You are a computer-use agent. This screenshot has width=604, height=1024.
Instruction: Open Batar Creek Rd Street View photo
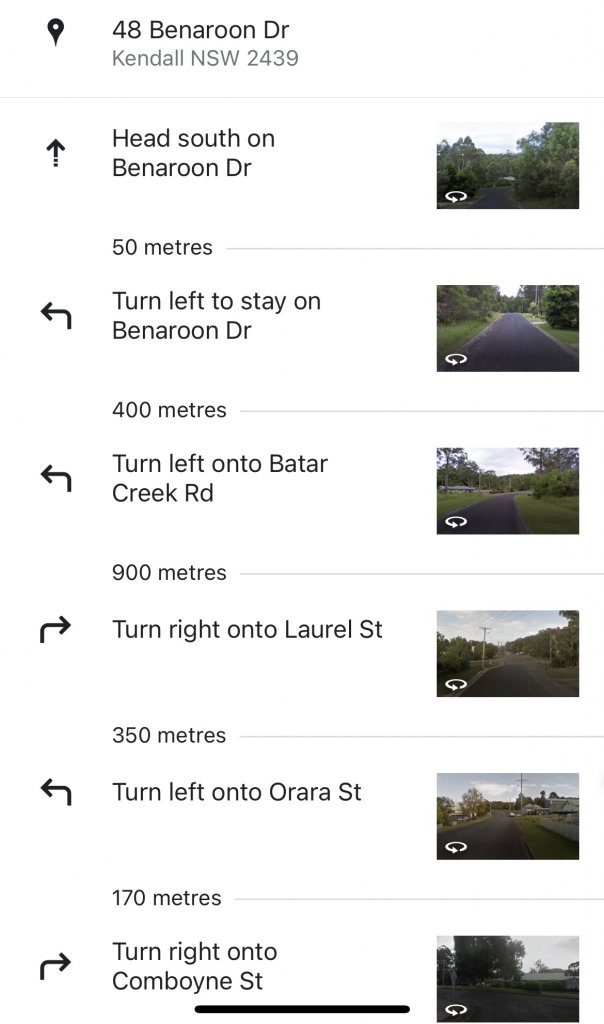[507, 491]
